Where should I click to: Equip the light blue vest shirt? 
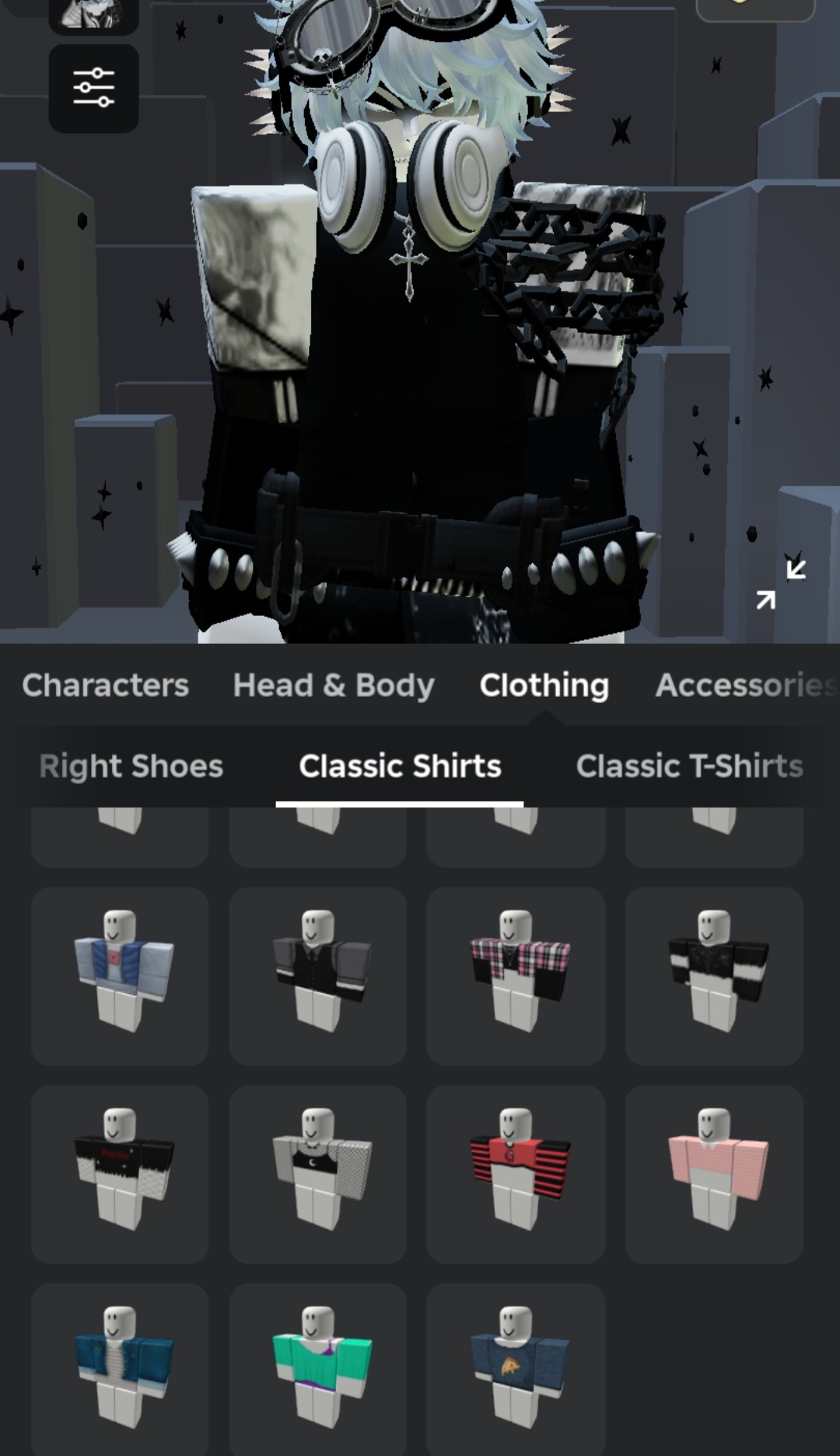coord(120,976)
